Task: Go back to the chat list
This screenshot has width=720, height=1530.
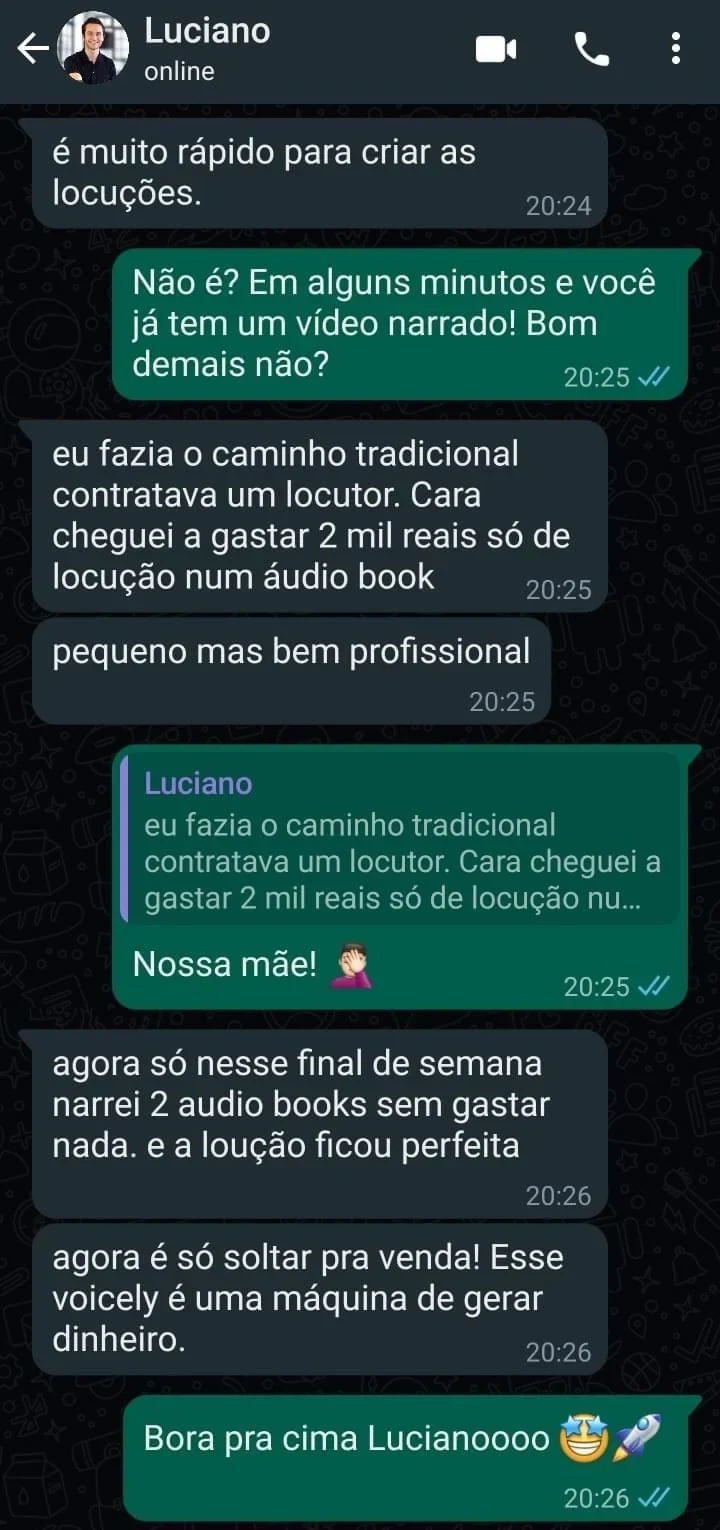Action: (33, 49)
